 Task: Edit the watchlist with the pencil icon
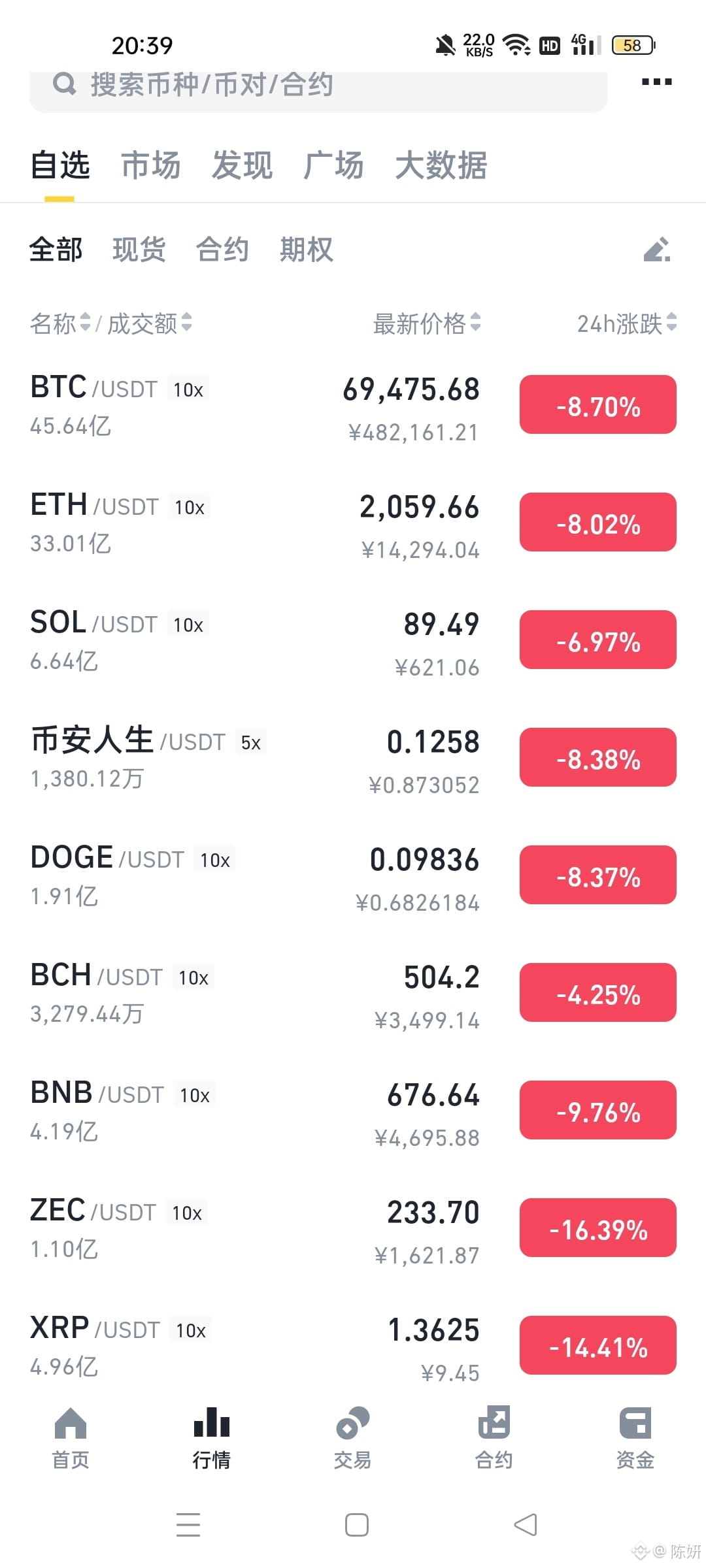coord(657,250)
